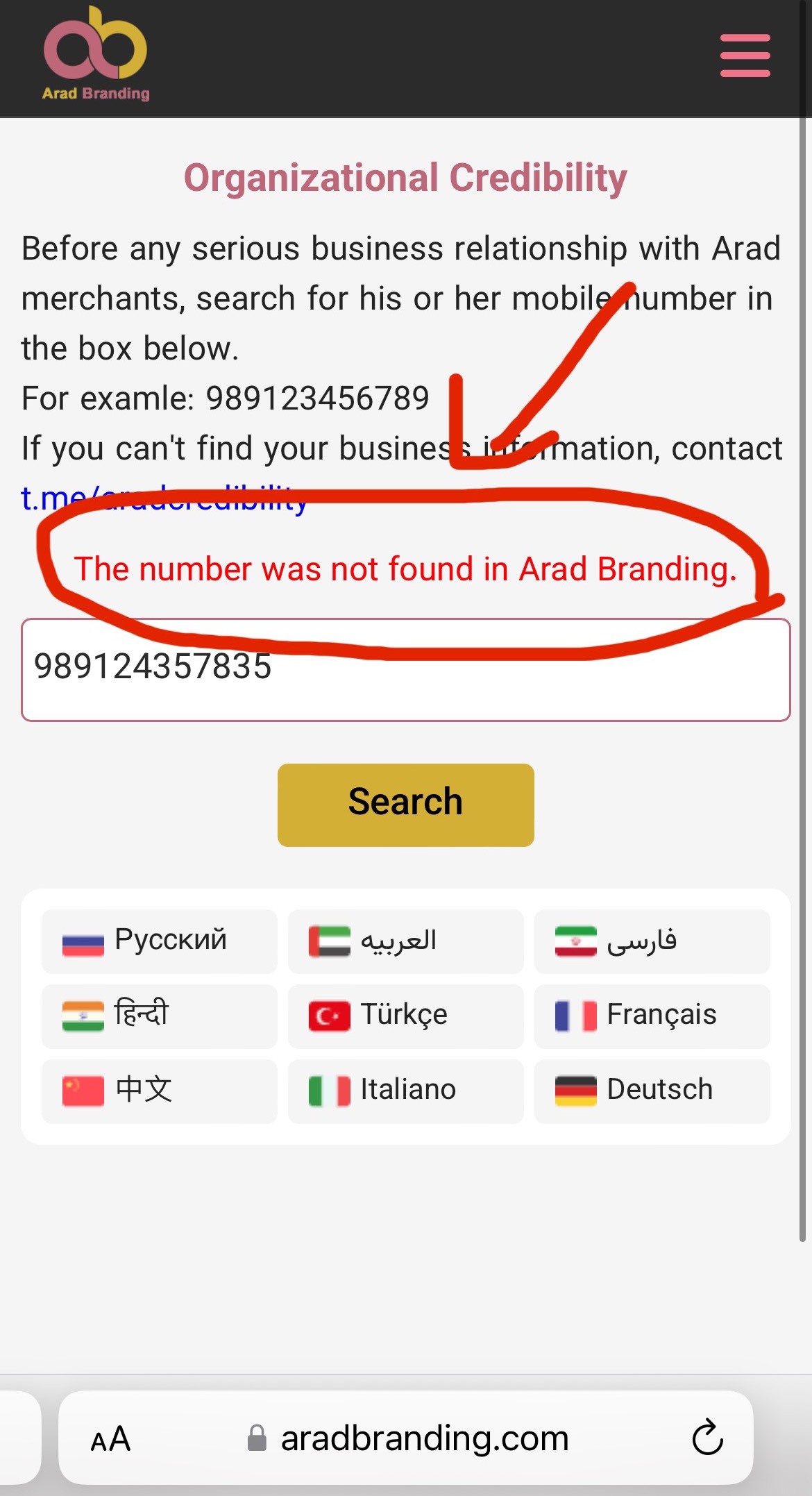Select the हिन्दी language option
The image size is (812, 1496).
tap(159, 1016)
